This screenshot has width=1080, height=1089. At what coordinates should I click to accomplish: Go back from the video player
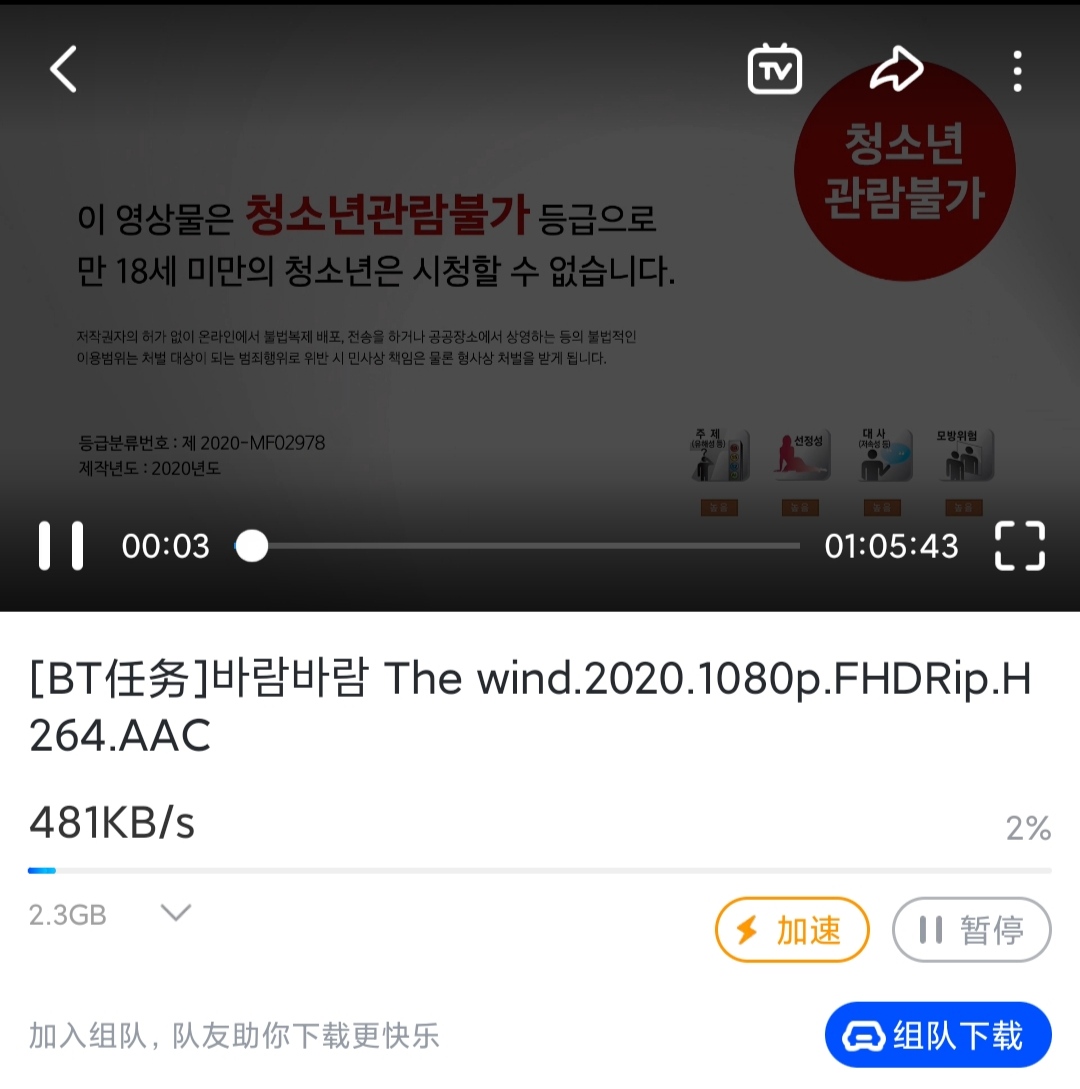pyautogui.click(x=64, y=70)
